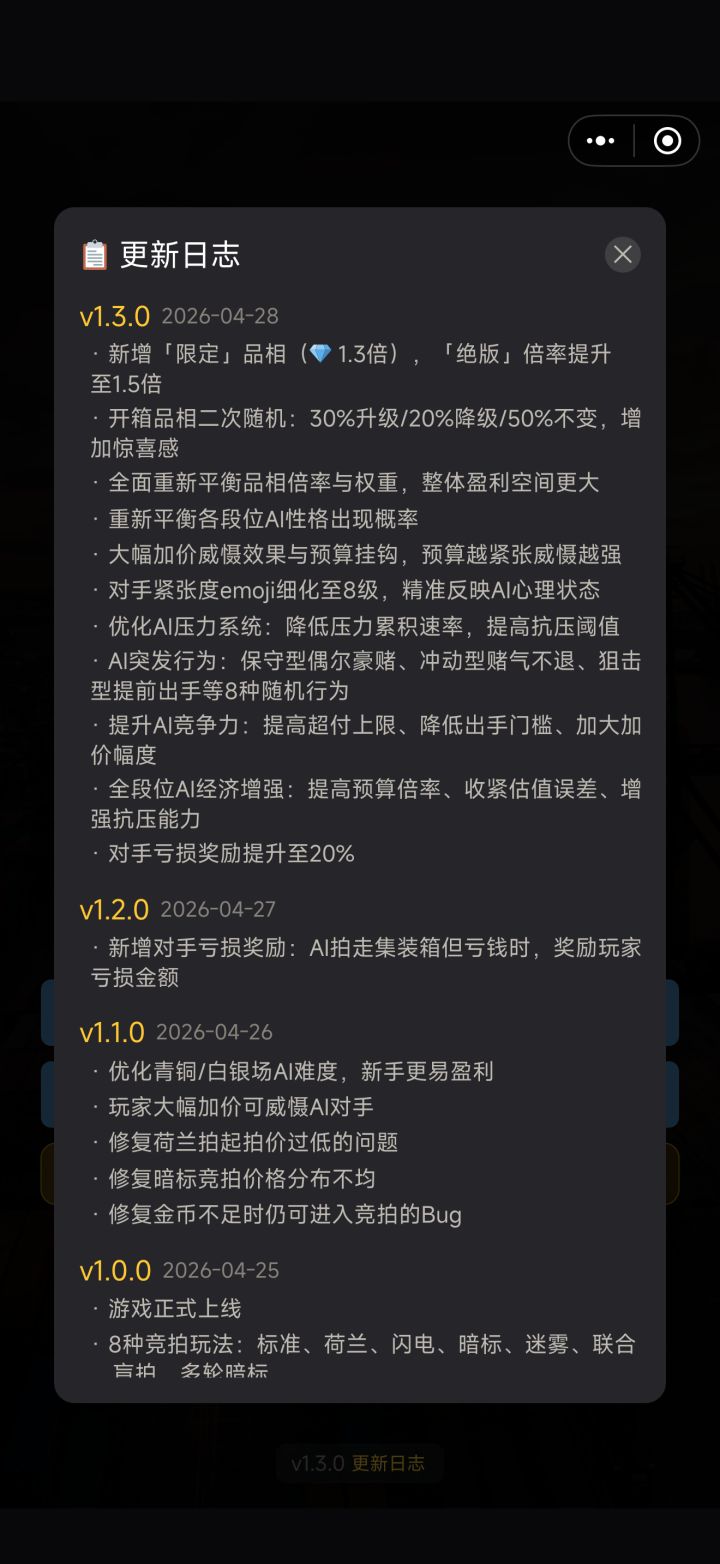
Task: Dismiss the changelog with the X icon
Action: coord(622,255)
